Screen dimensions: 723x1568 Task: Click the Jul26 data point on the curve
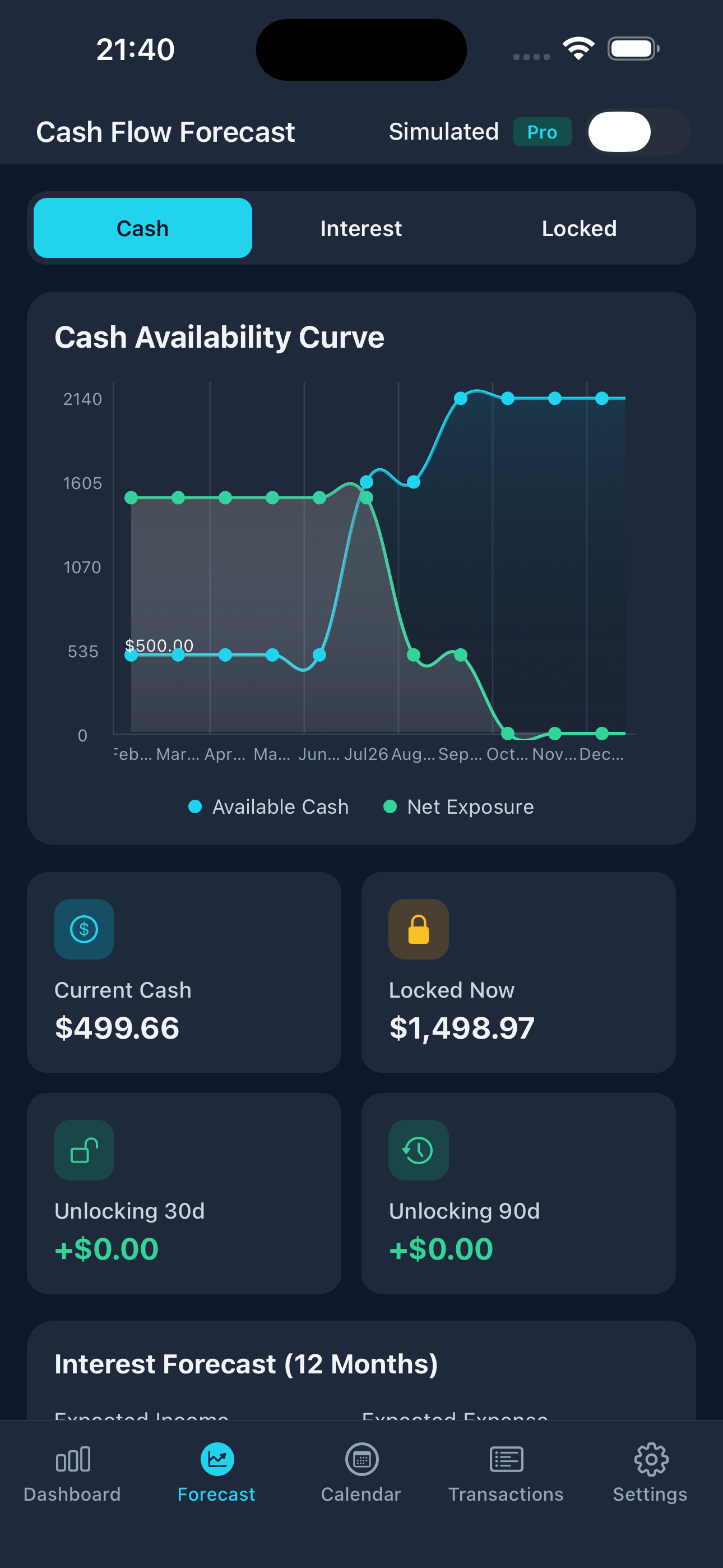coord(367,481)
